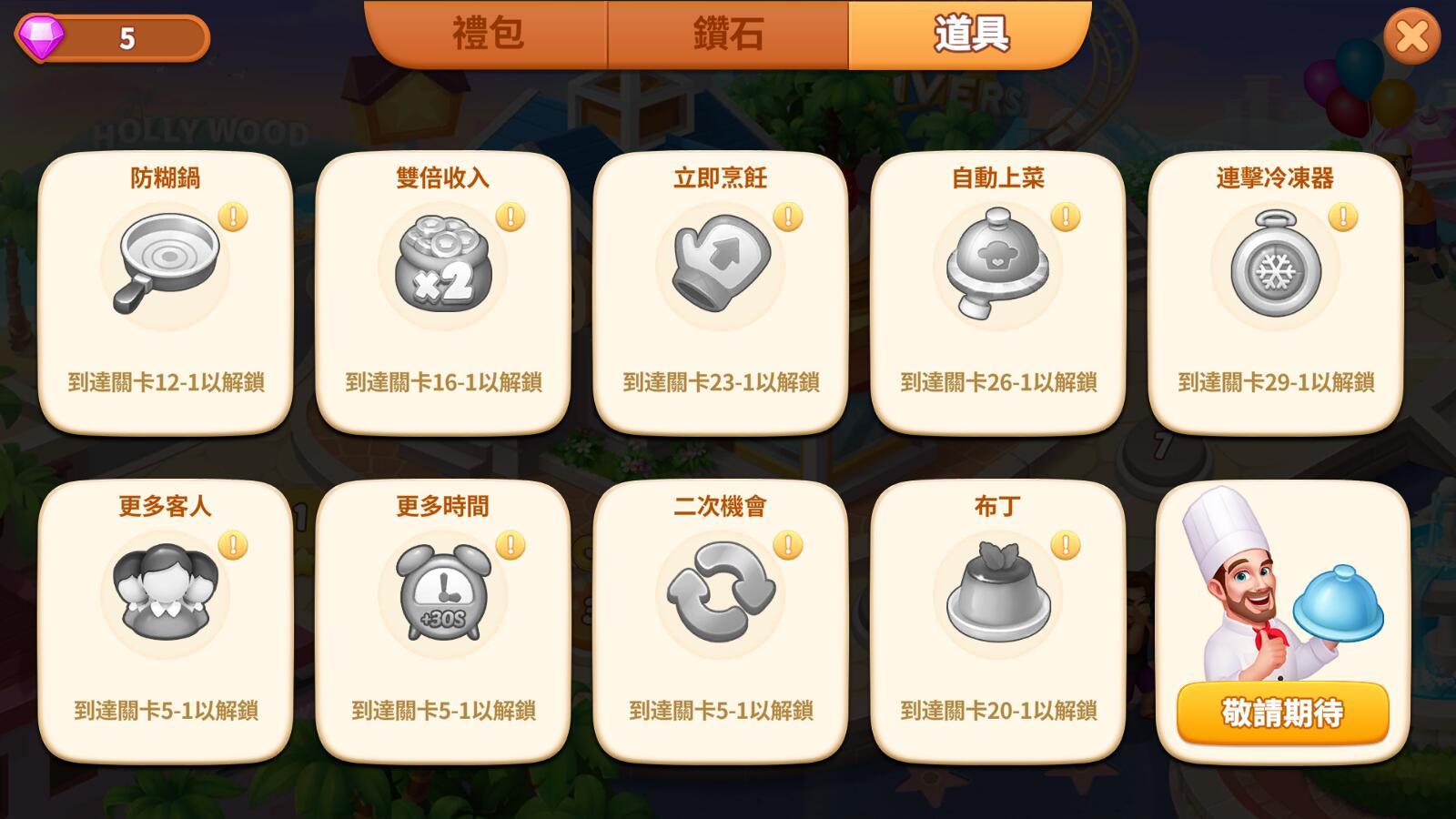The image size is (1456, 819).
Task: Close the shop with the X button
Action: tap(1411, 37)
